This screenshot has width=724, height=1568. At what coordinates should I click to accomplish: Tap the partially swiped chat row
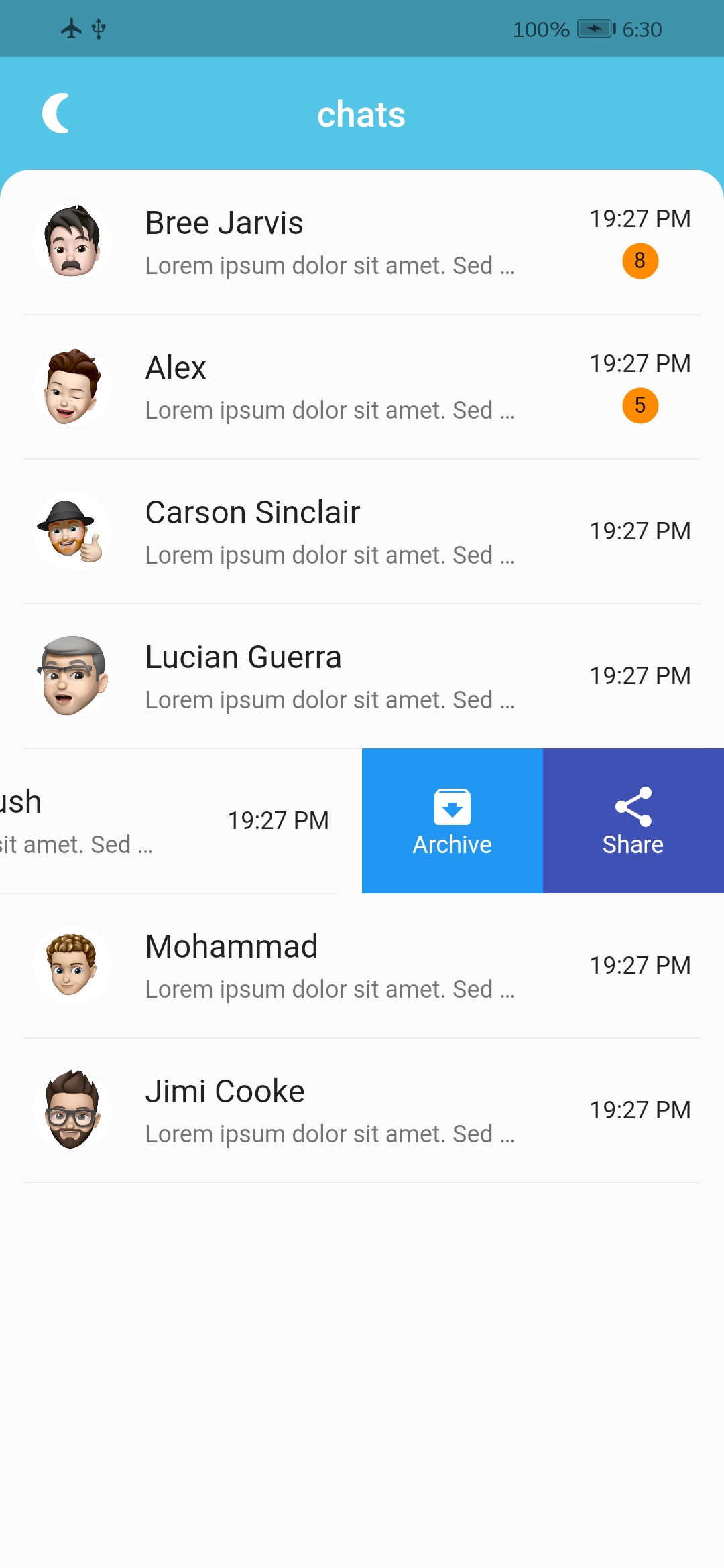click(168, 821)
